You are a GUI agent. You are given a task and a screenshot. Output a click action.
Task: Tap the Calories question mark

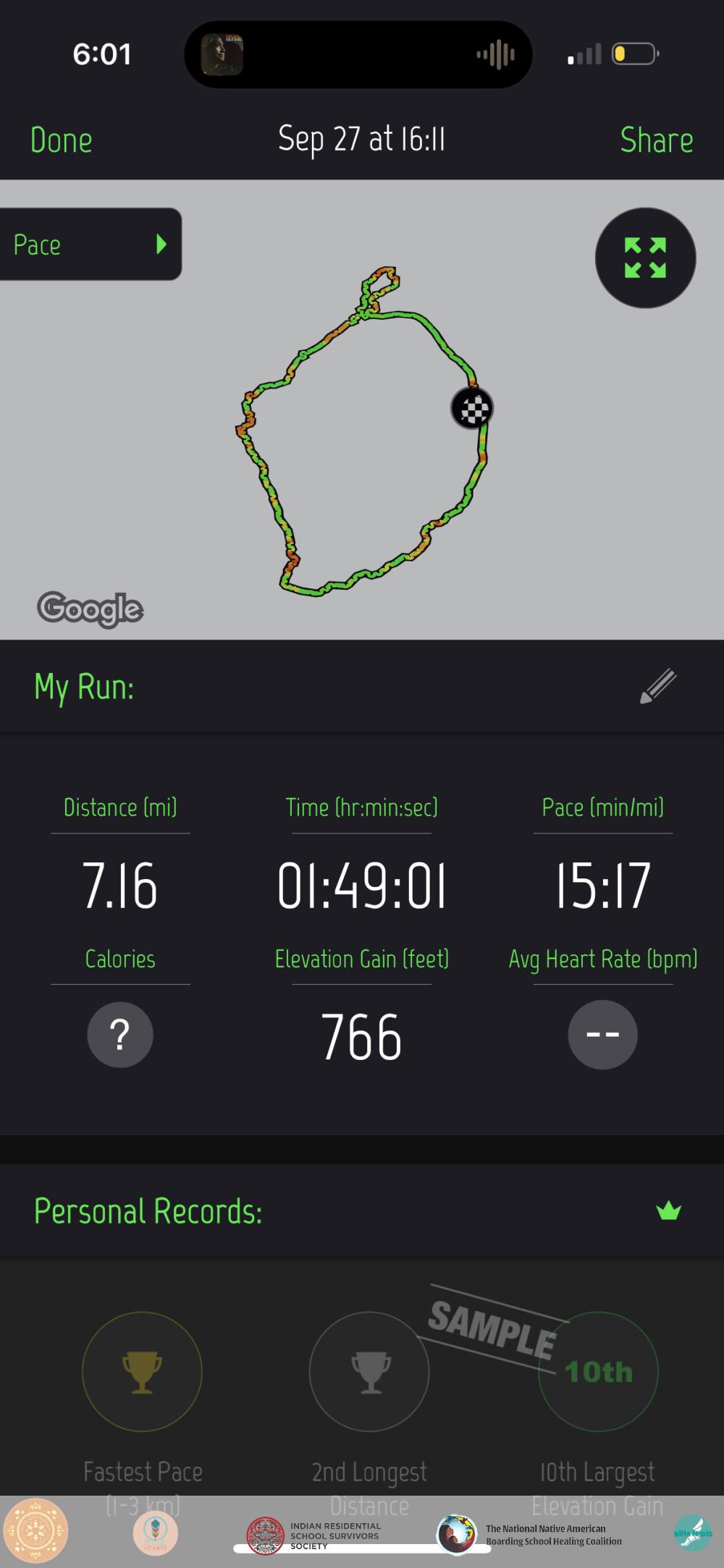click(x=120, y=1035)
